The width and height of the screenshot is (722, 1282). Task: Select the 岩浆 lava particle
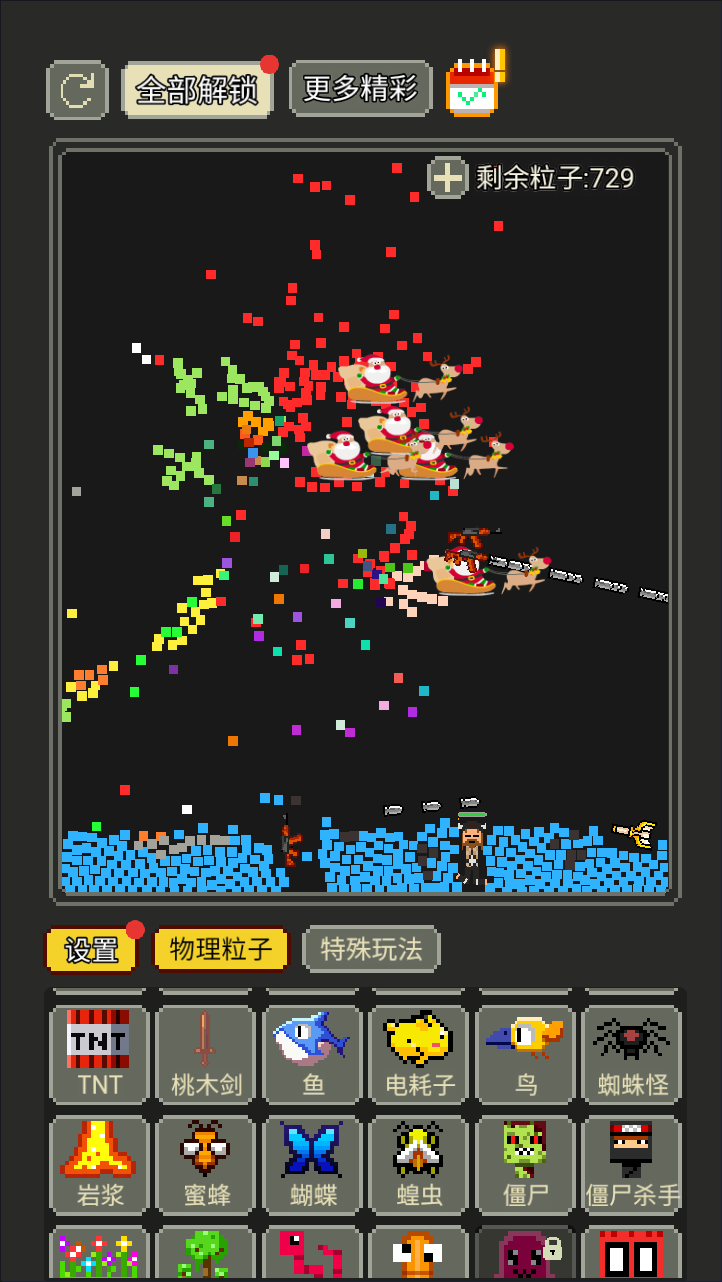click(x=99, y=1164)
